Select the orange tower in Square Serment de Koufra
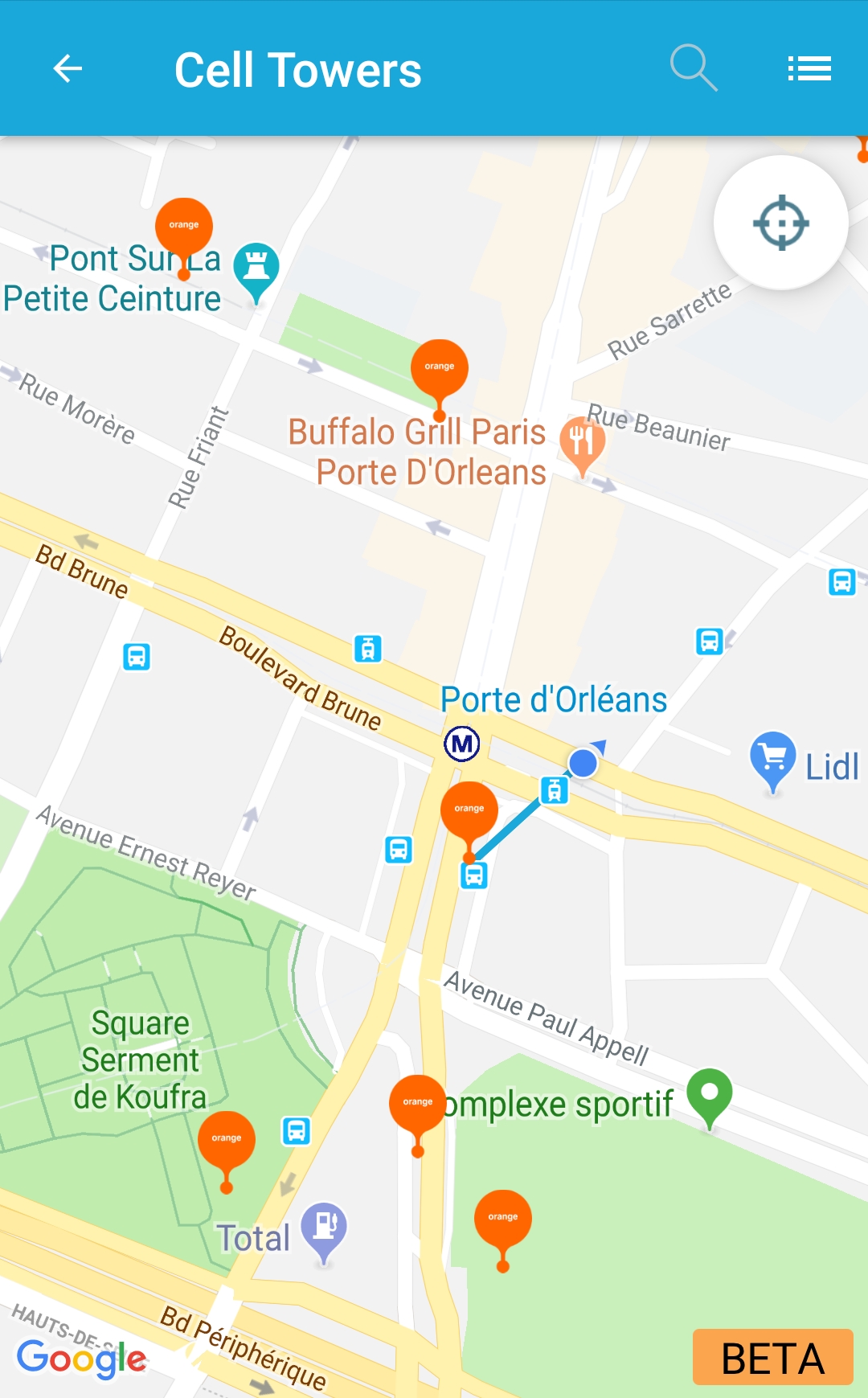The width and height of the screenshot is (868, 1398). pyautogui.click(x=227, y=1141)
